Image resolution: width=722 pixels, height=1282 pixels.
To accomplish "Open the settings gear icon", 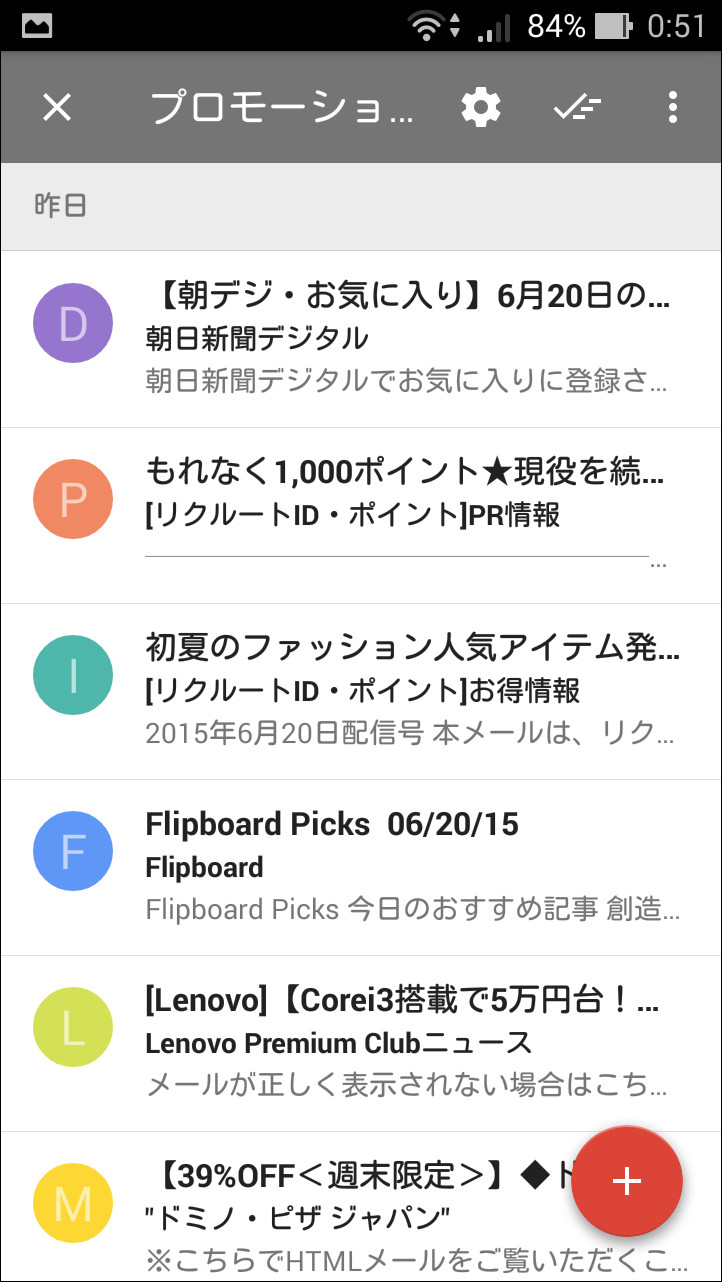I will coord(480,107).
